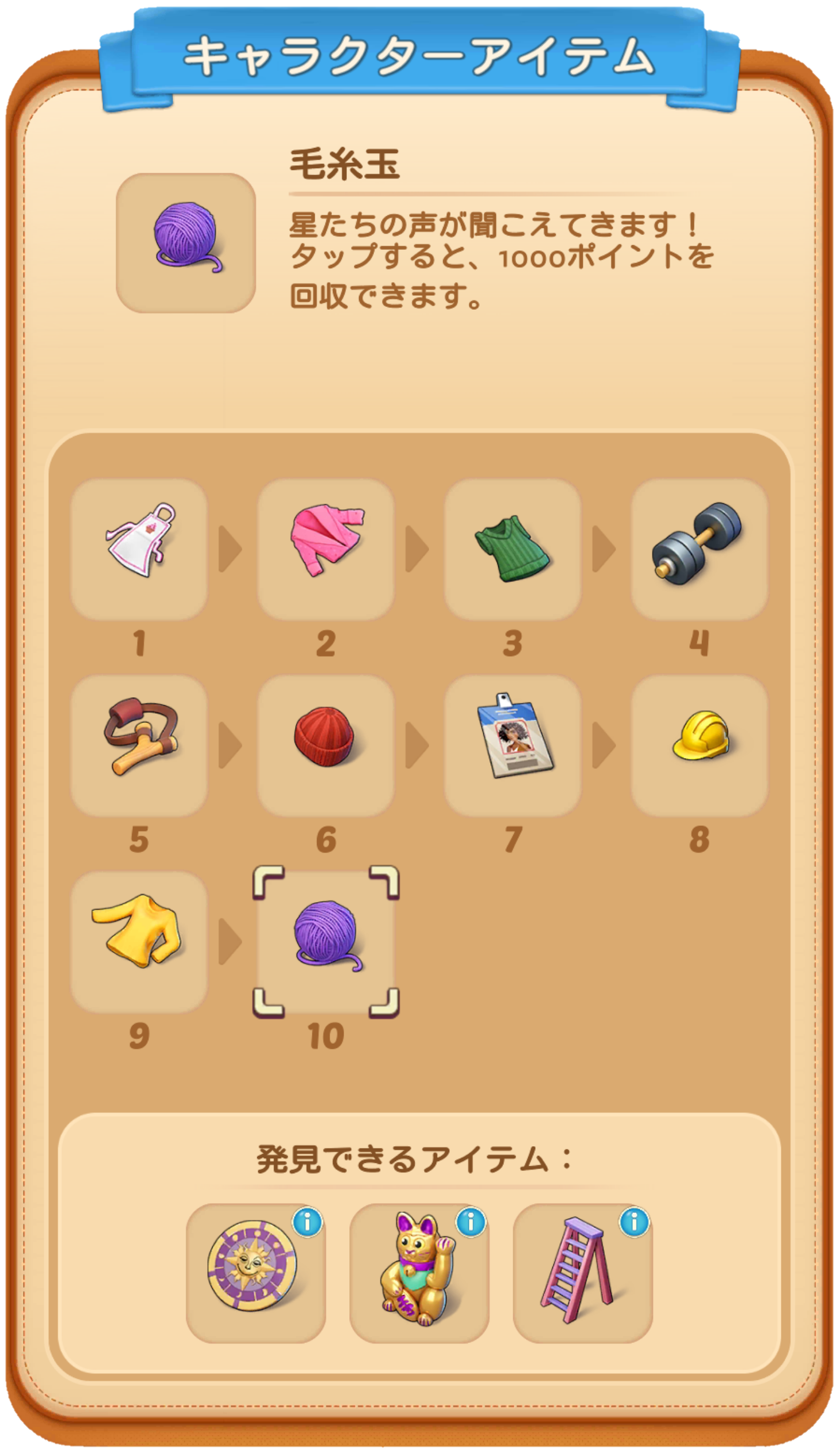Select the purple yarn ball at level 10
The height and width of the screenshot is (1453, 840).
click(326, 942)
